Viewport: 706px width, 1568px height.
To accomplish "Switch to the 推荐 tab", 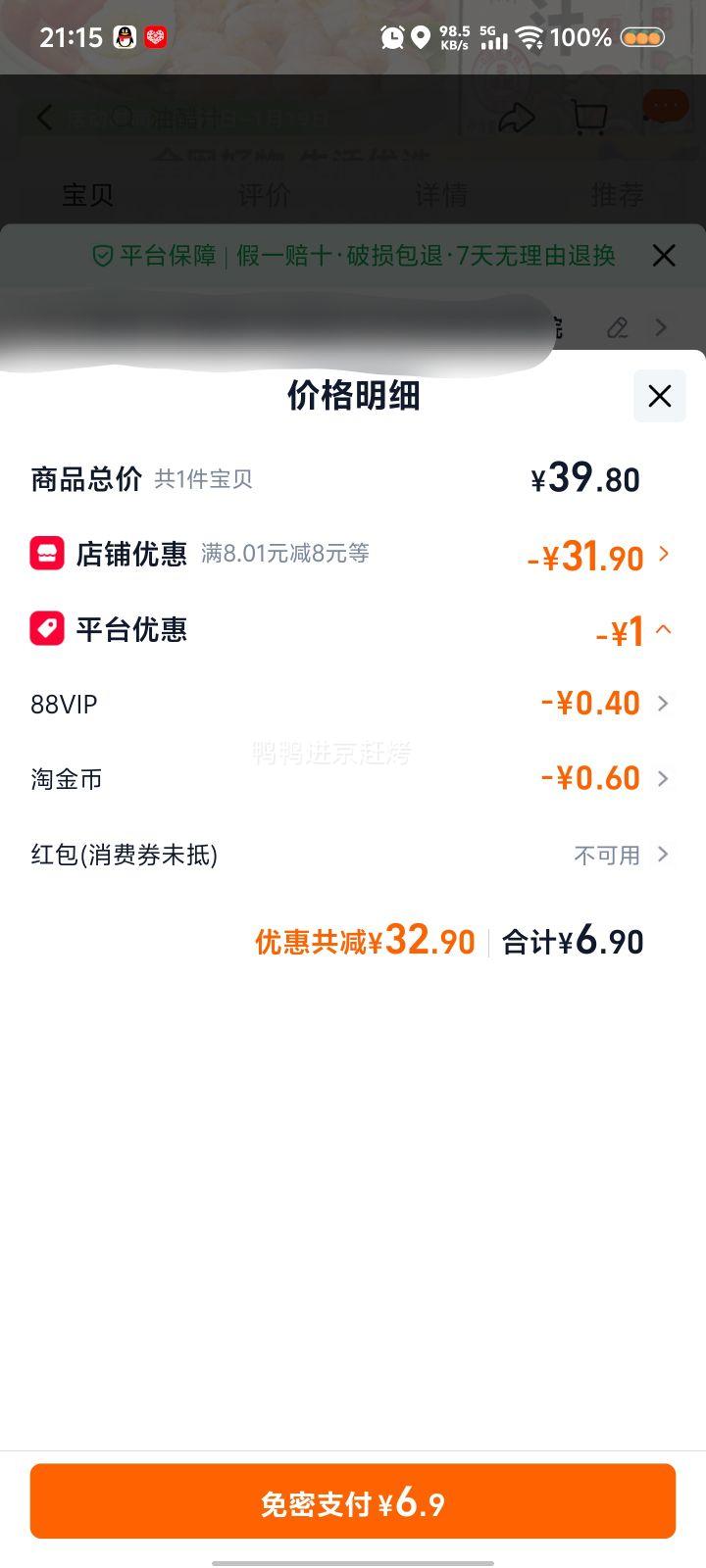I will coord(620,195).
